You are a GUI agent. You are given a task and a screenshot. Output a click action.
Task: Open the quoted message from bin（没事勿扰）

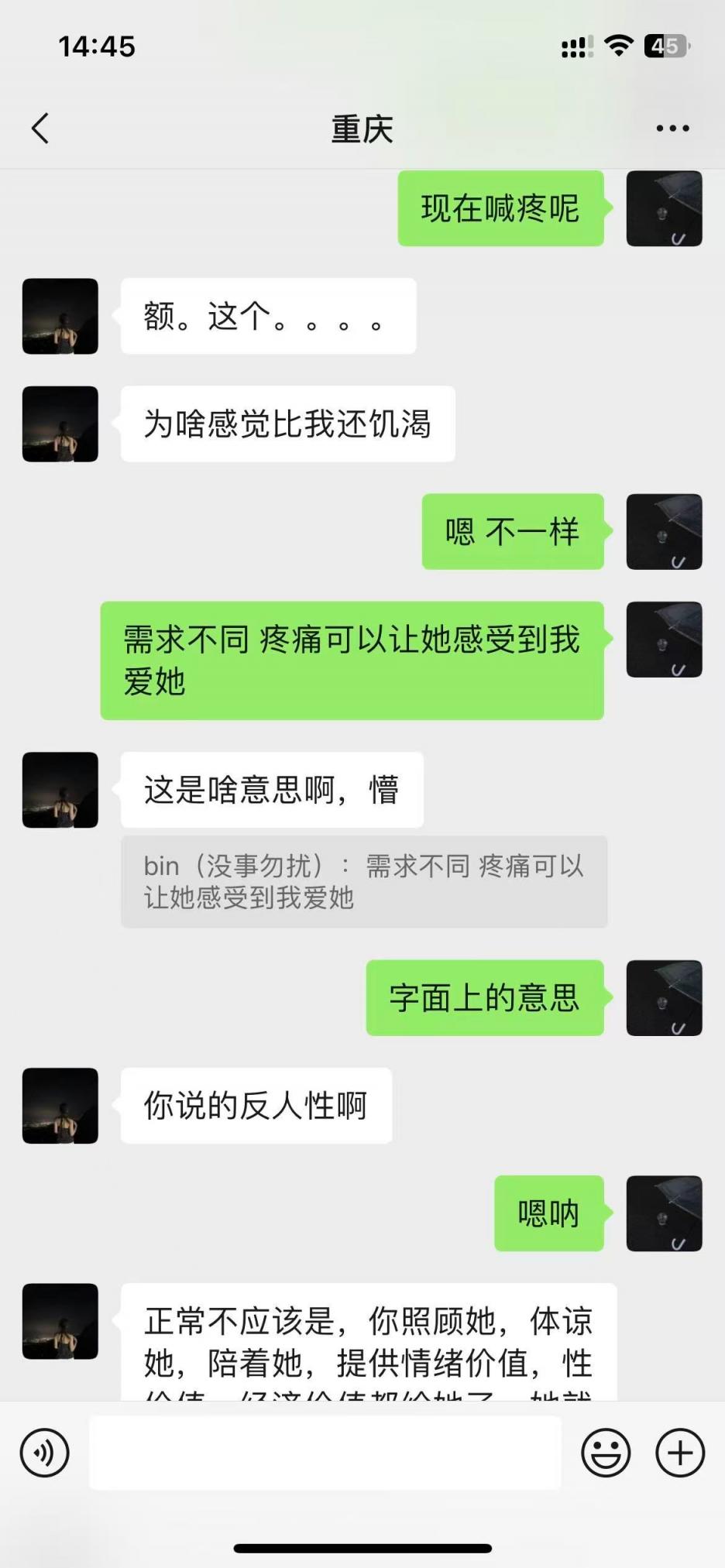(x=364, y=881)
